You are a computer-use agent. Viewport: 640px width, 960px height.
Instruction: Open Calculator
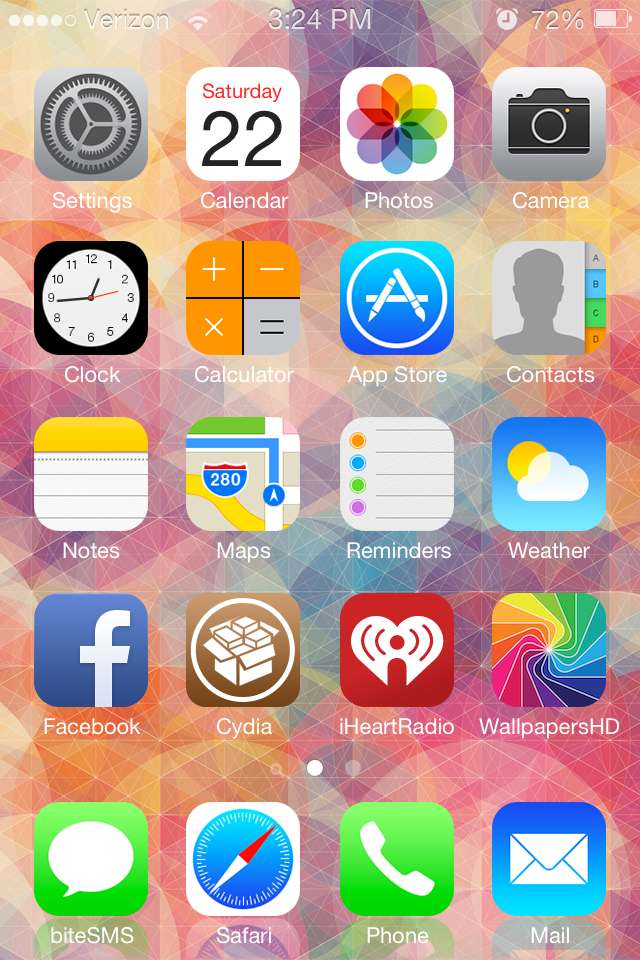pyautogui.click(x=243, y=298)
